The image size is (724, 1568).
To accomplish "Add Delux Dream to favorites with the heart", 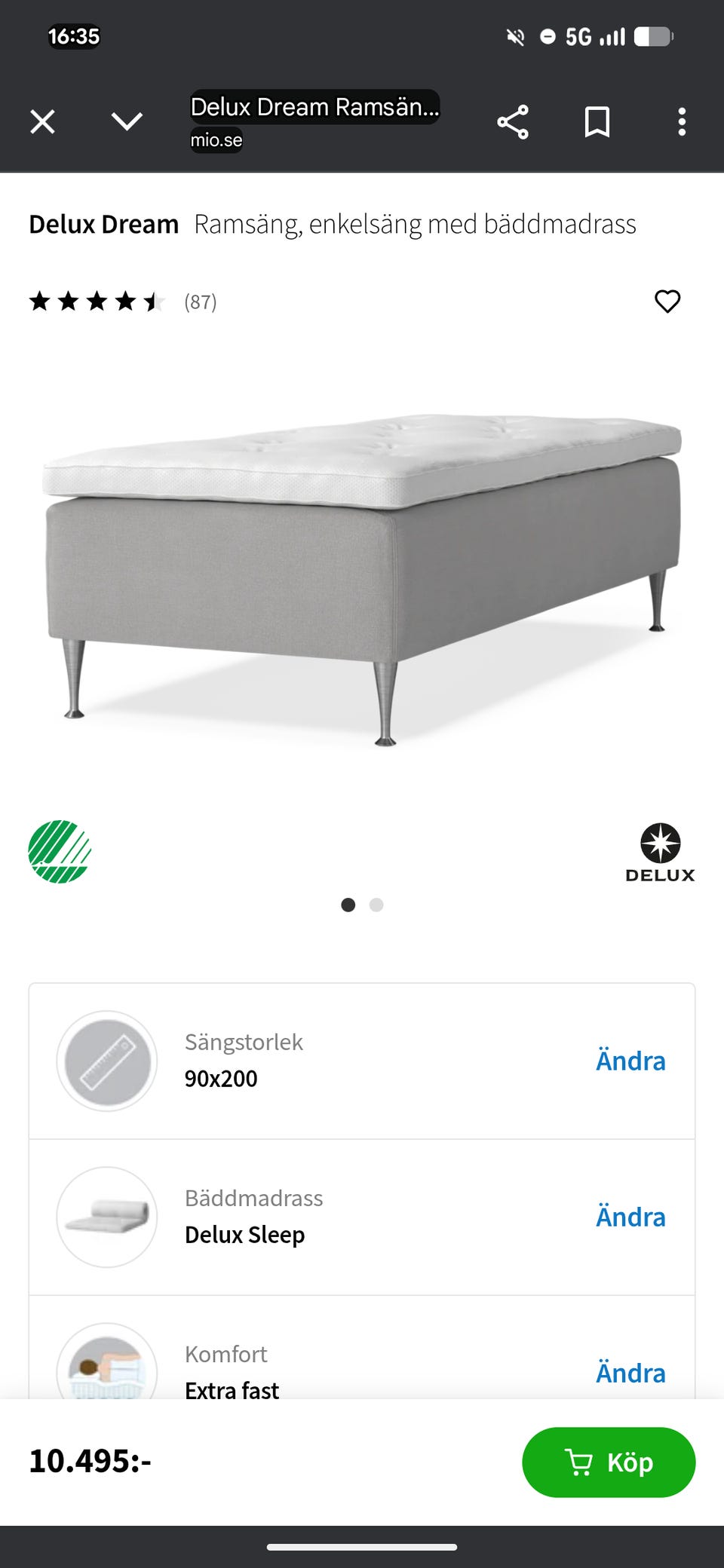I will [667, 302].
